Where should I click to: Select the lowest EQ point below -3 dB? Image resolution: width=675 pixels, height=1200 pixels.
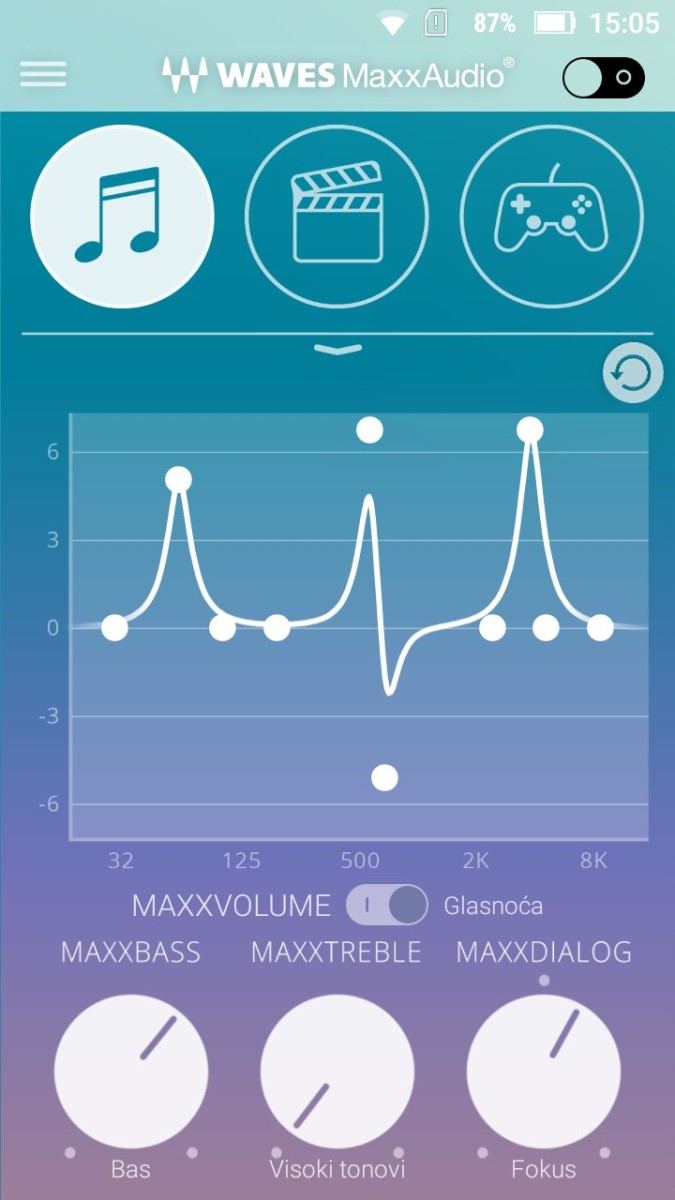[x=384, y=777]
